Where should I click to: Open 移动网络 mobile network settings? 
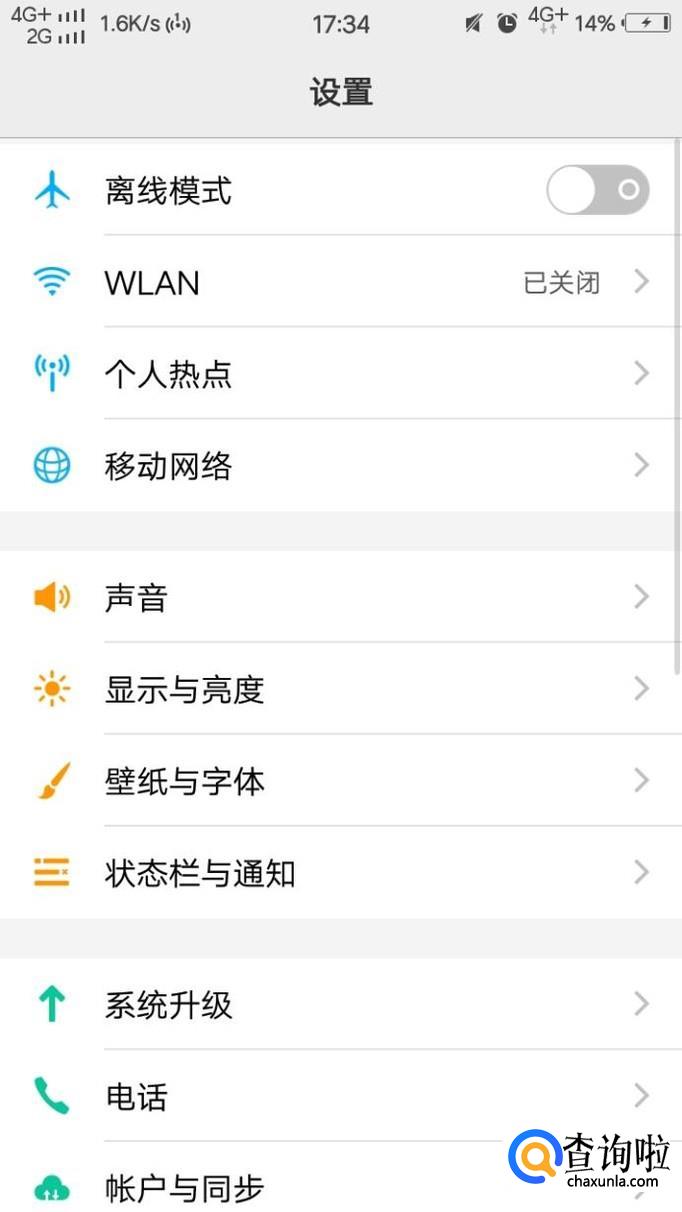pyautogui.click(x=340, y=466)
